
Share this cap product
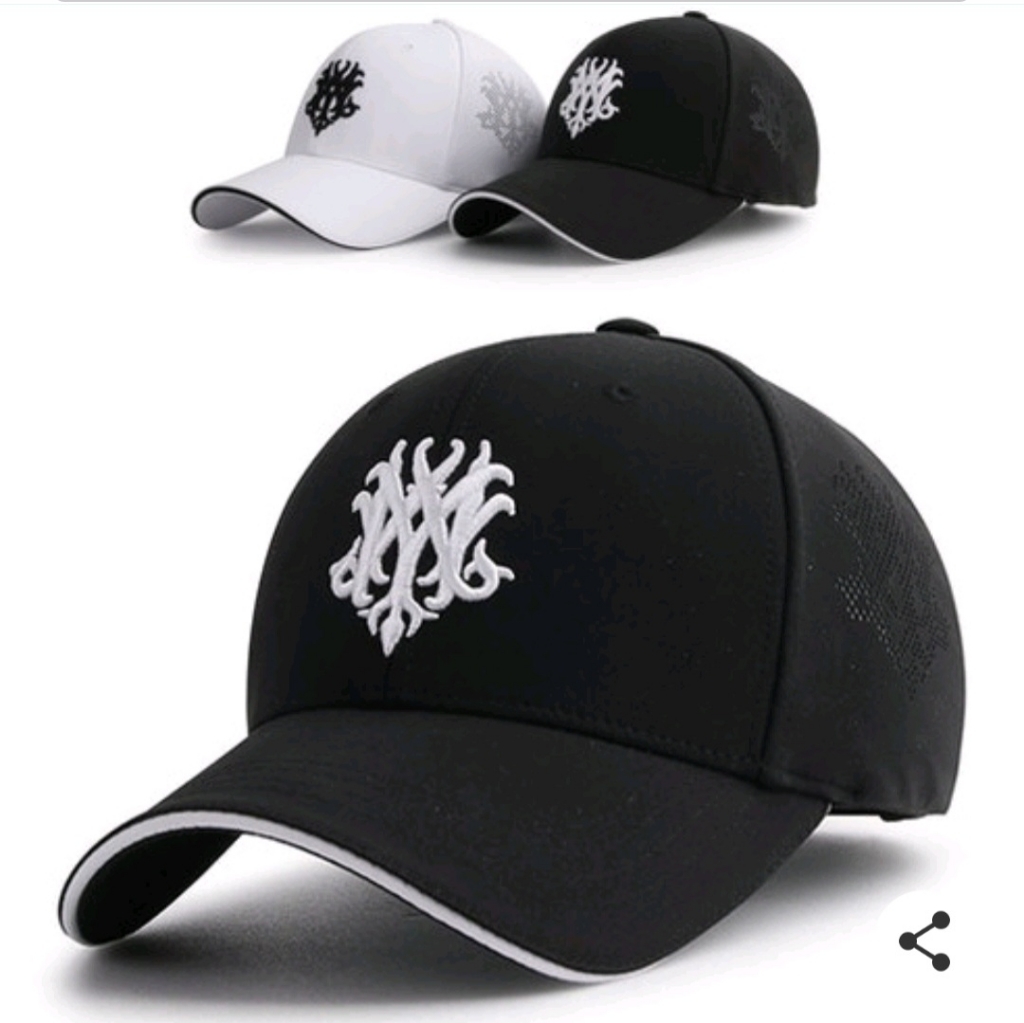924,940
